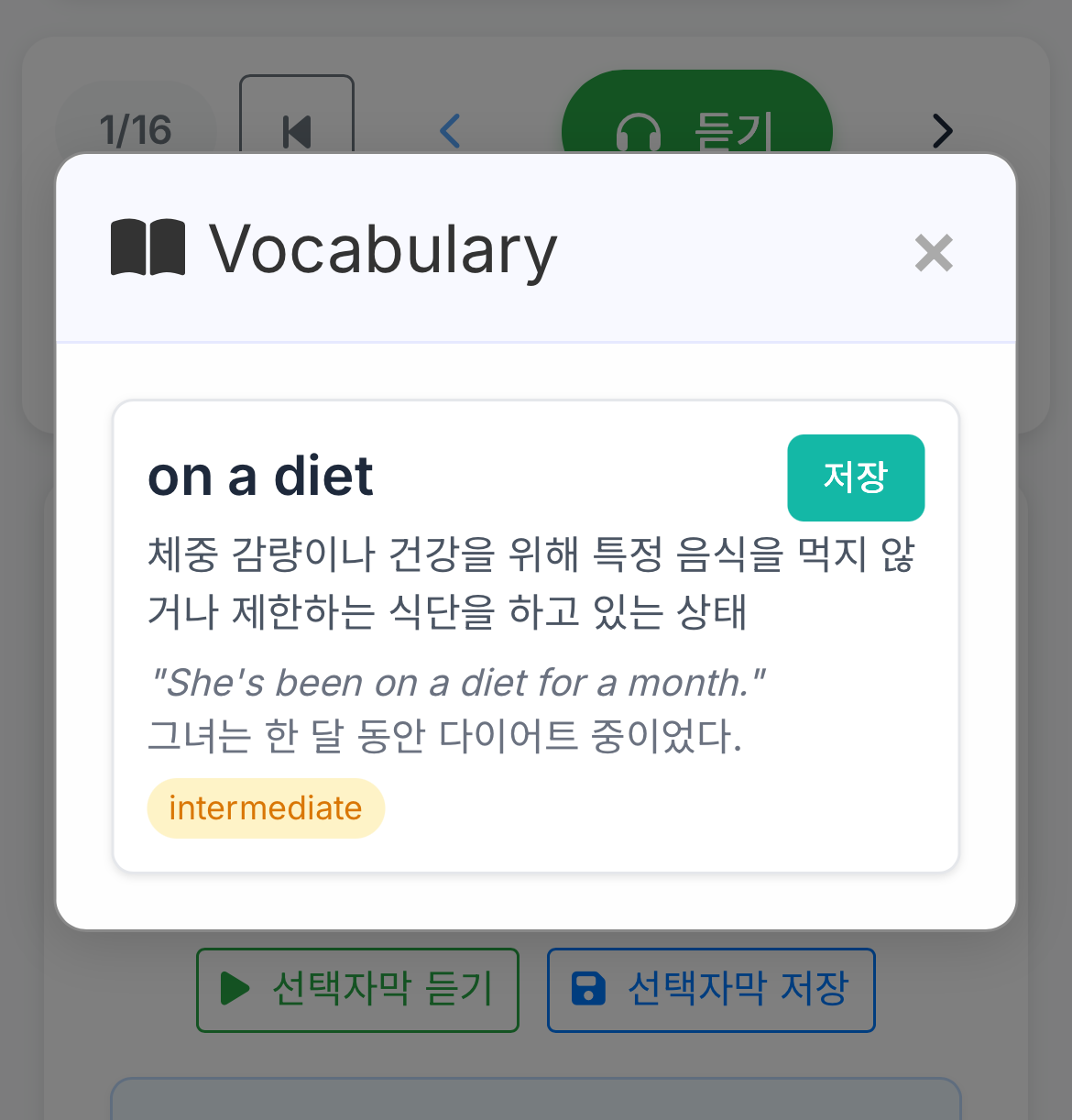1072x1120 pixels.
Task: Close the Vocabulary dialog
Action: coord(934,253)
